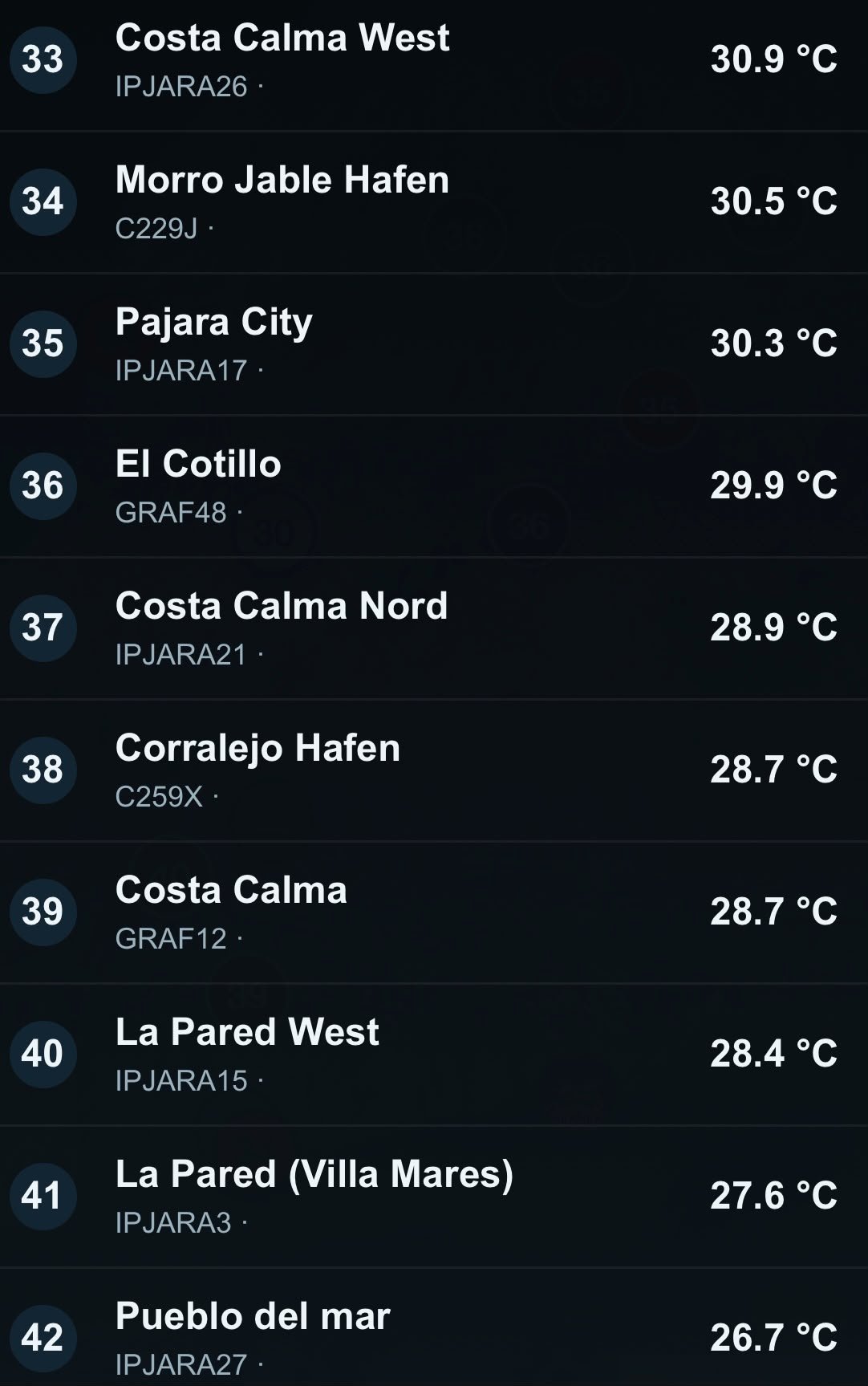The width and height of the screenshot is (868, 1386).
Task: Open Pajara City weather station
Action: pos(434,343)
